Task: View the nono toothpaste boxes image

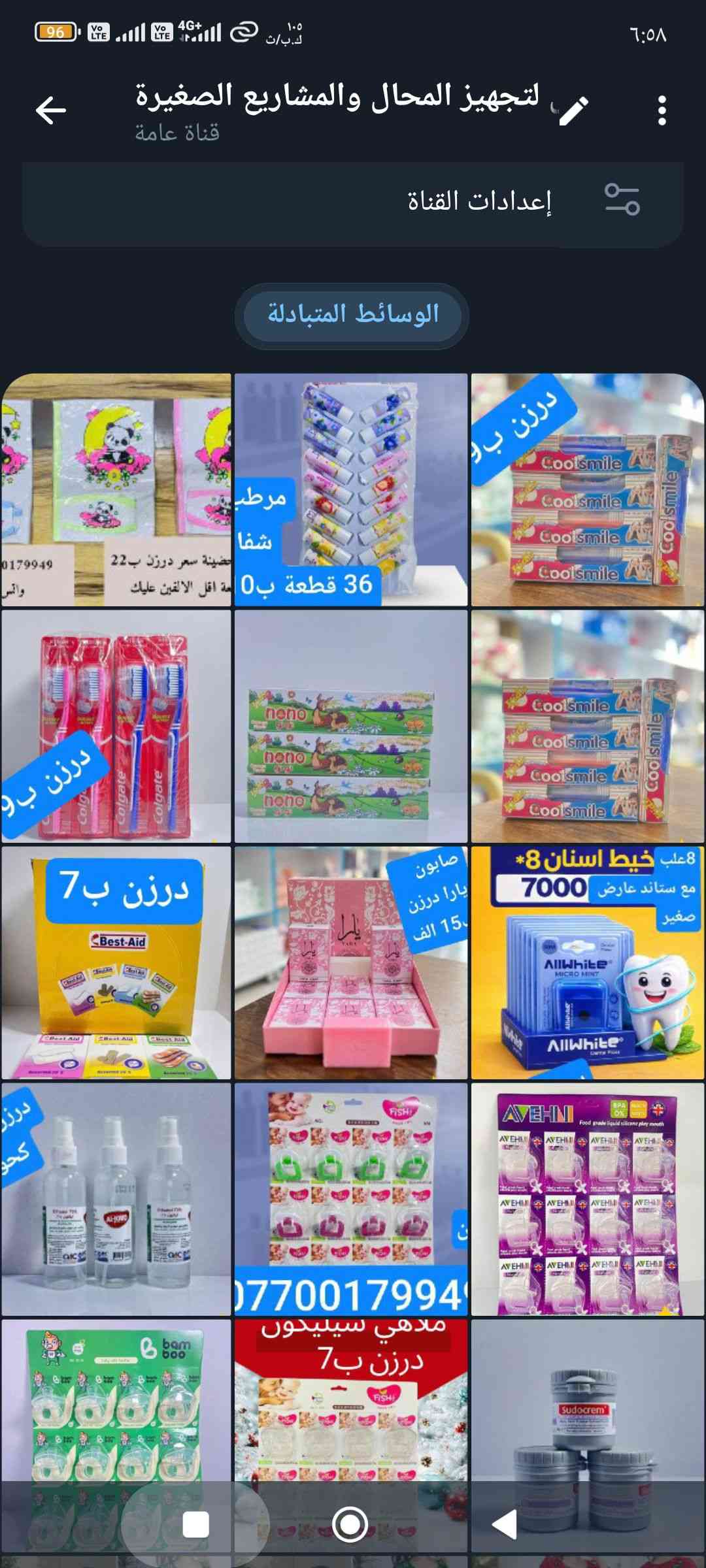Action: coord(351,727)
